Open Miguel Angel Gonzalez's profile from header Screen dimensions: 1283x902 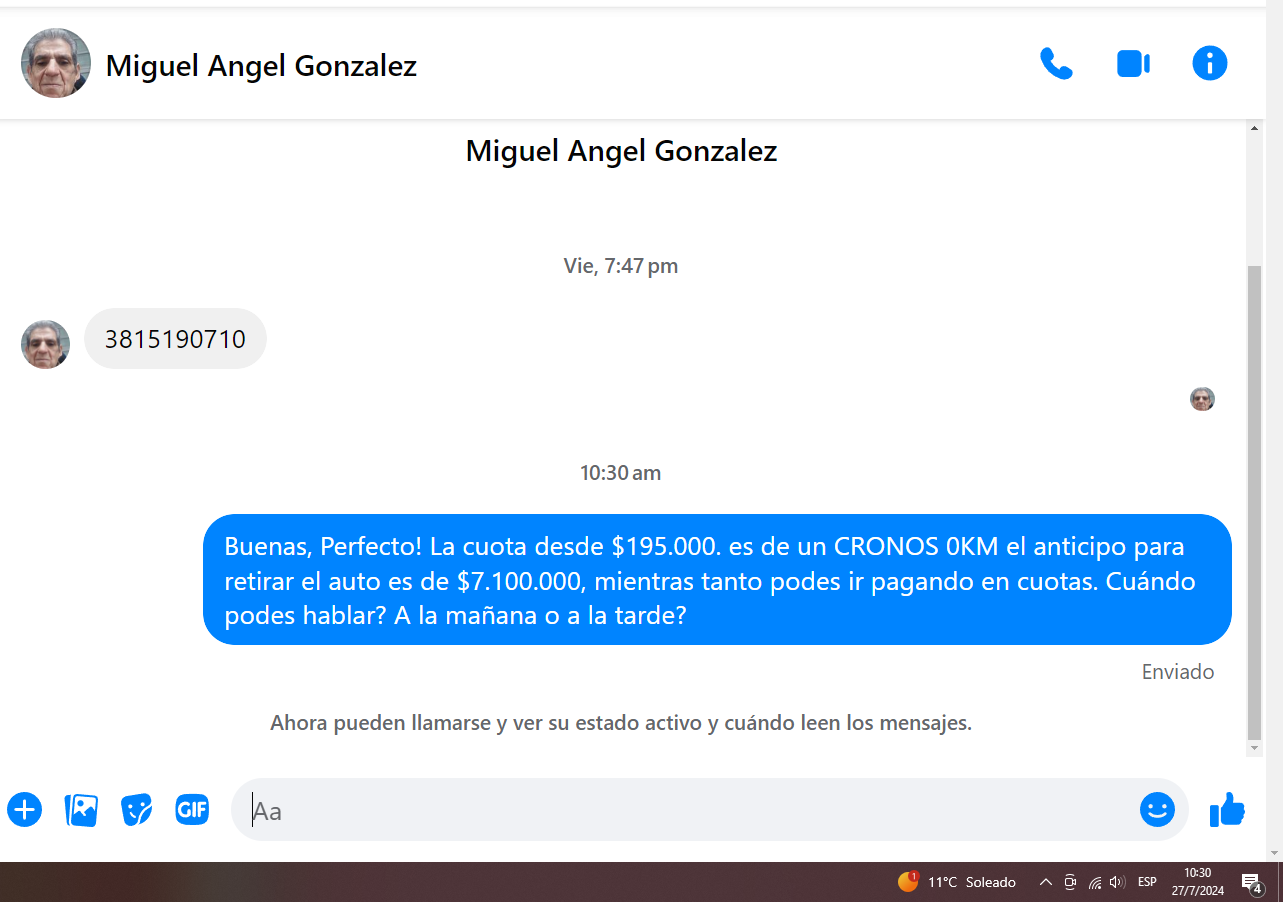pyautogui.click(x=260, y=66)
